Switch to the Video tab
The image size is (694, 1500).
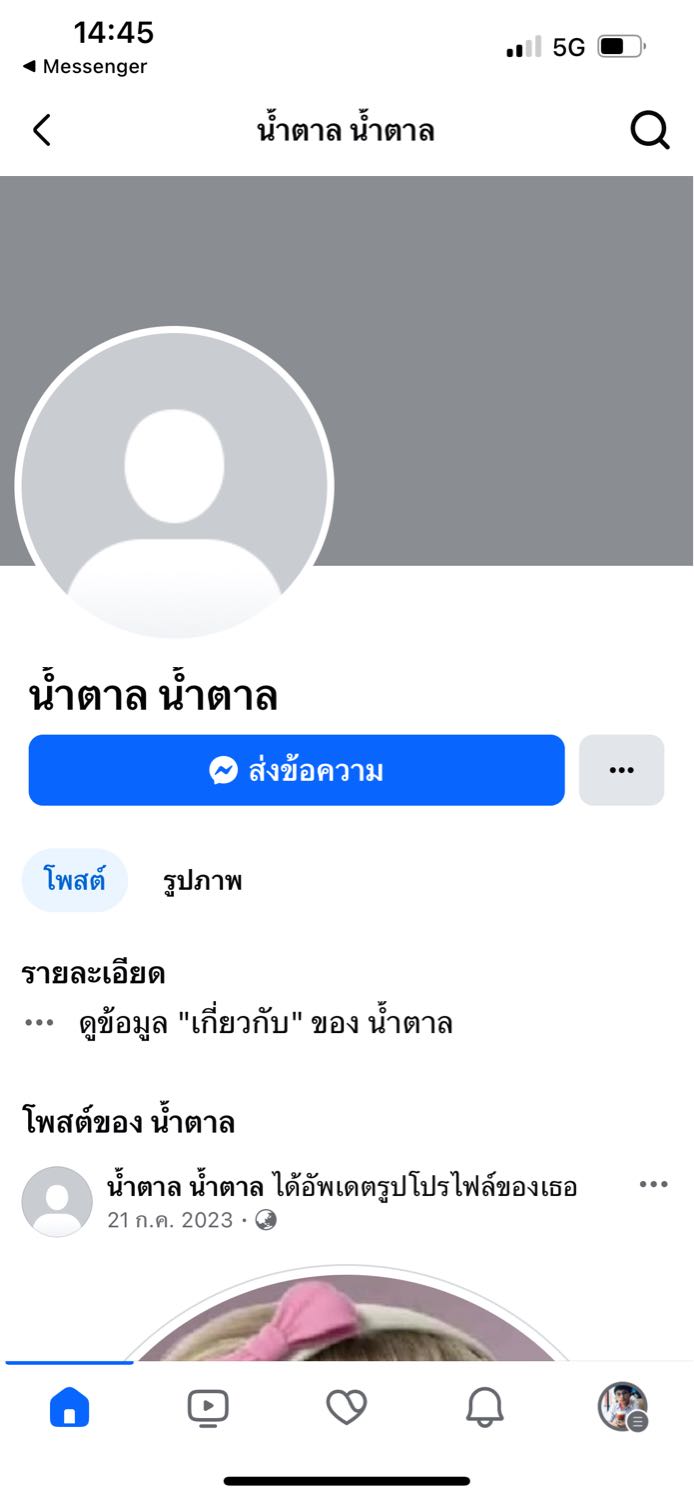point(208,1408)
